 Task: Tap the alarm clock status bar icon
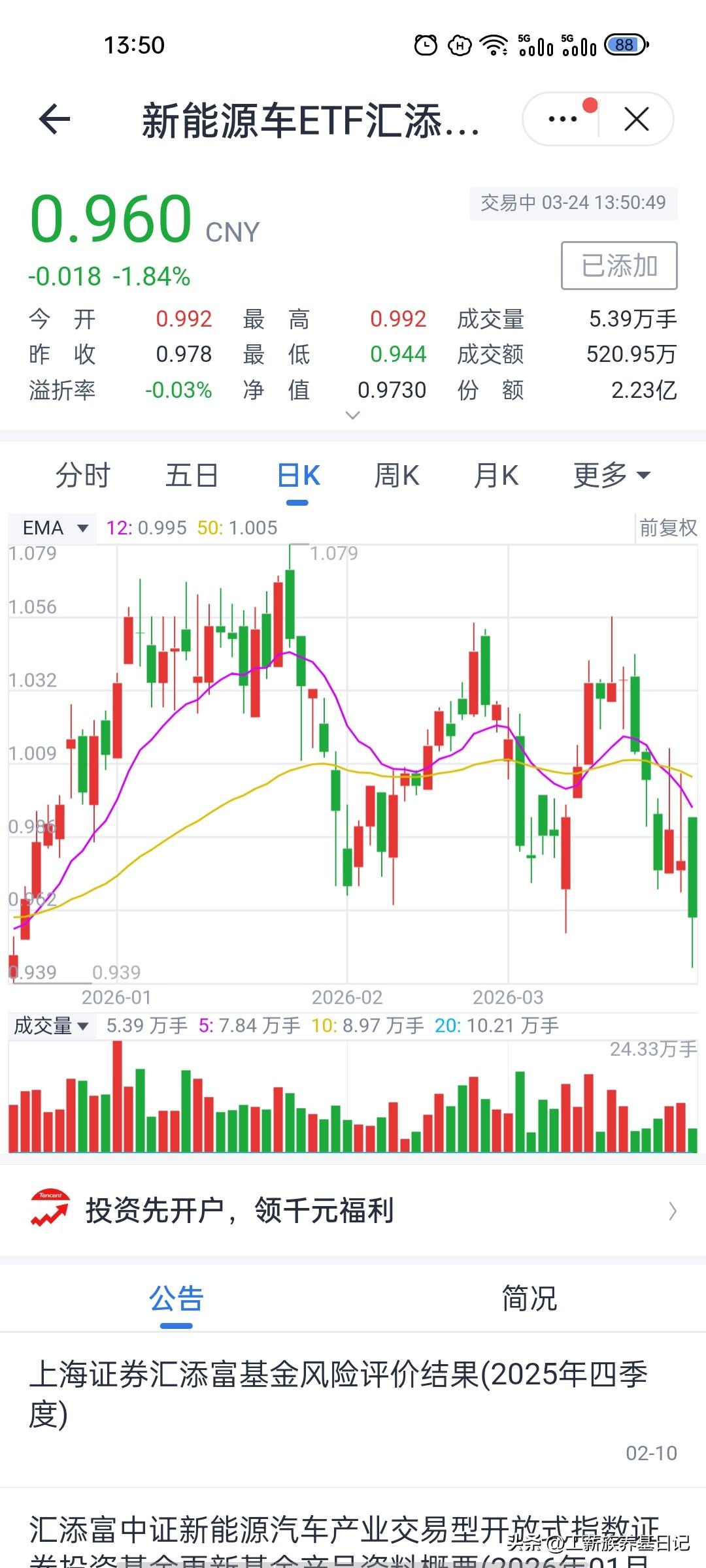click(426, 44)
